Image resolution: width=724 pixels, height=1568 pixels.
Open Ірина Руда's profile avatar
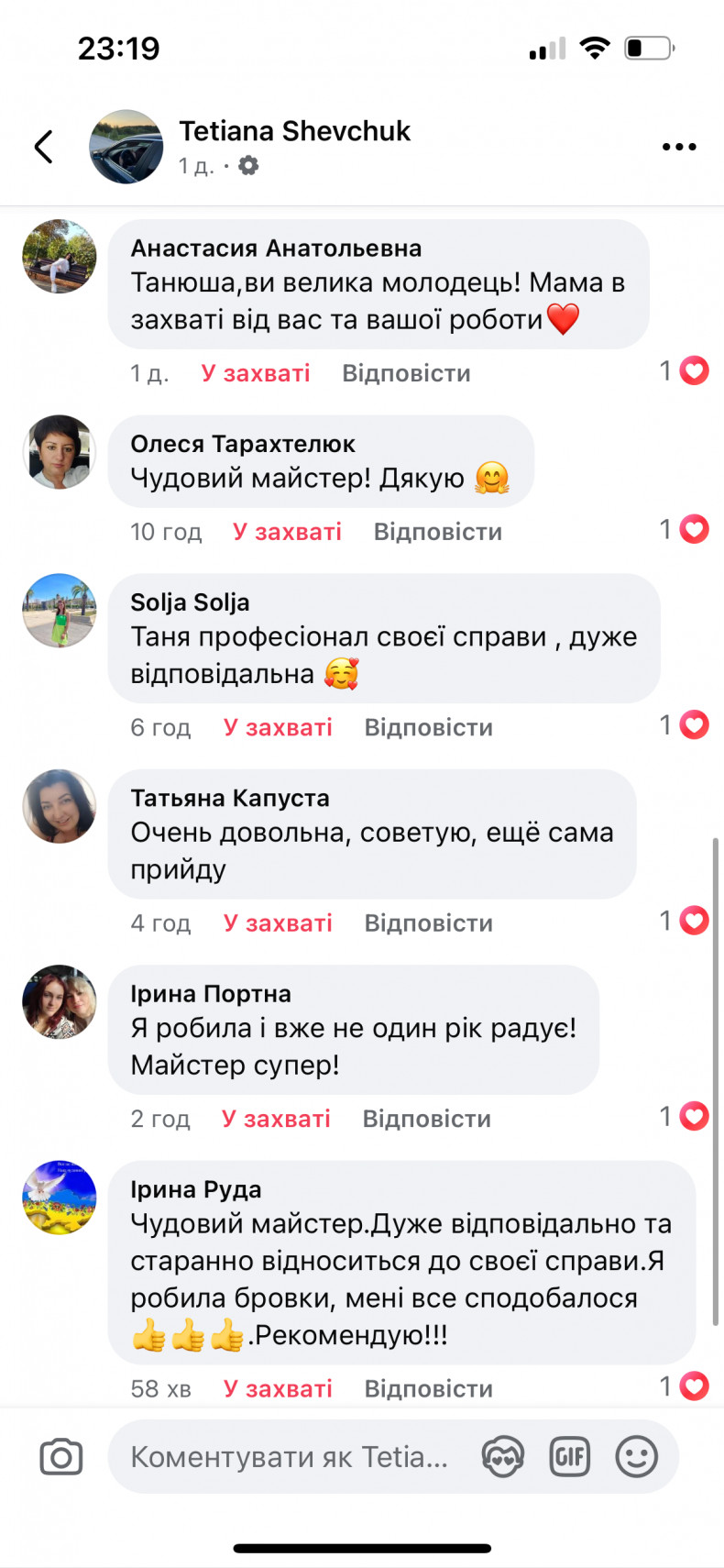60,1197
